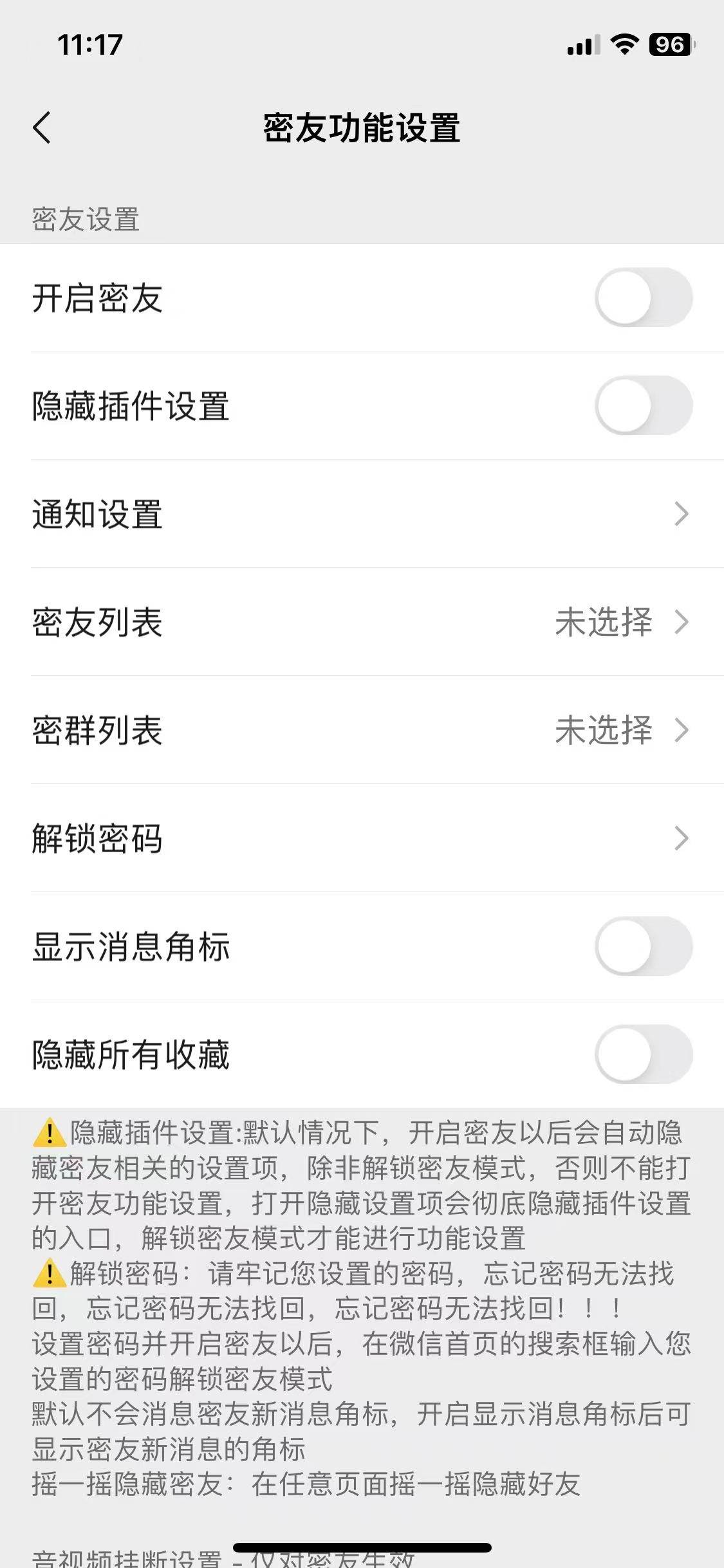Tap the back arrow to return
Image resolution: width=724 pixels, height=1568 pixels.
pyautogui.click(x=42, y=126)
